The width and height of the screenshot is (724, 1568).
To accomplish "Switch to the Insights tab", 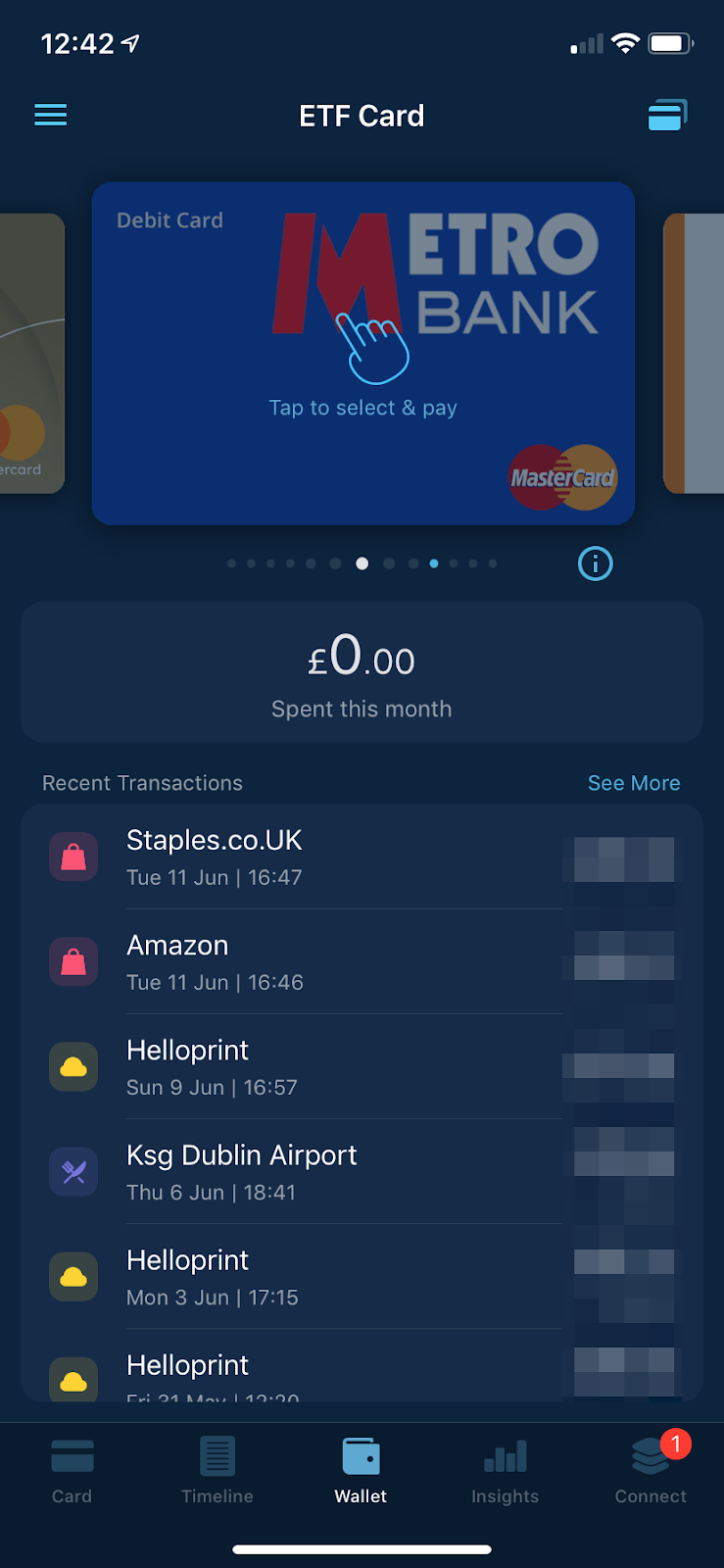I will [x=505, y=1471].
